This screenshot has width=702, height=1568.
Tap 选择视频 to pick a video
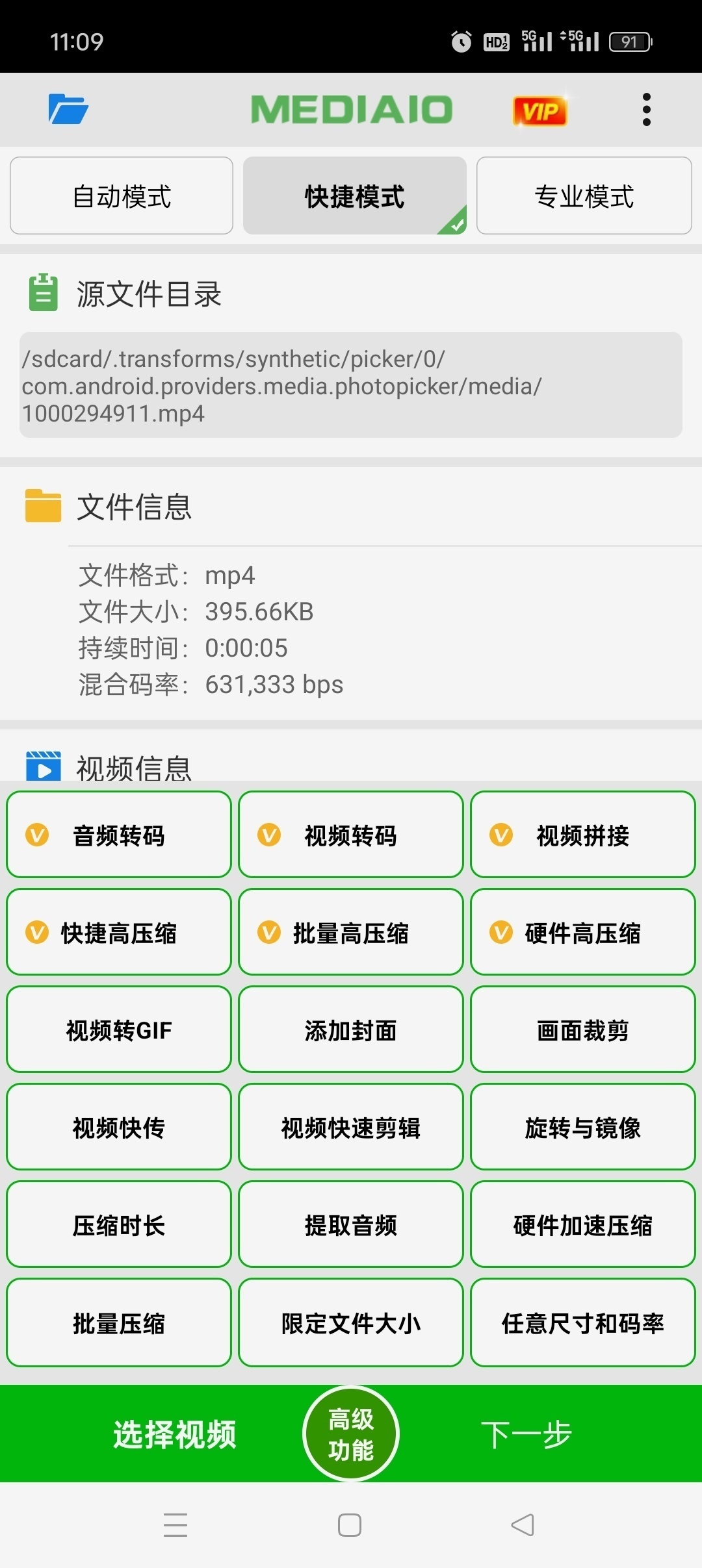click(x=174, y=1434)
